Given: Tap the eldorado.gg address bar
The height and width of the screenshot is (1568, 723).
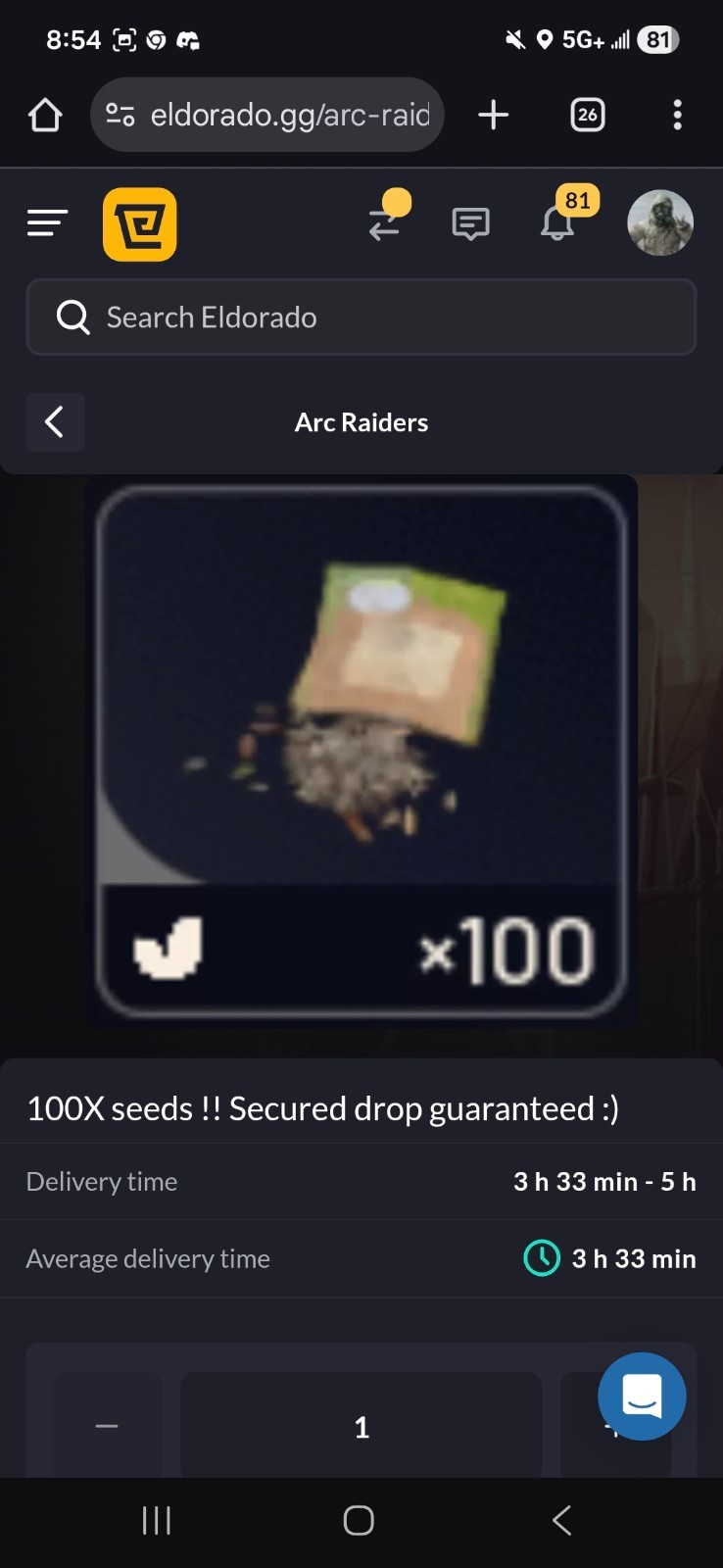Looking at the screenshot, I should coord(267,115).
